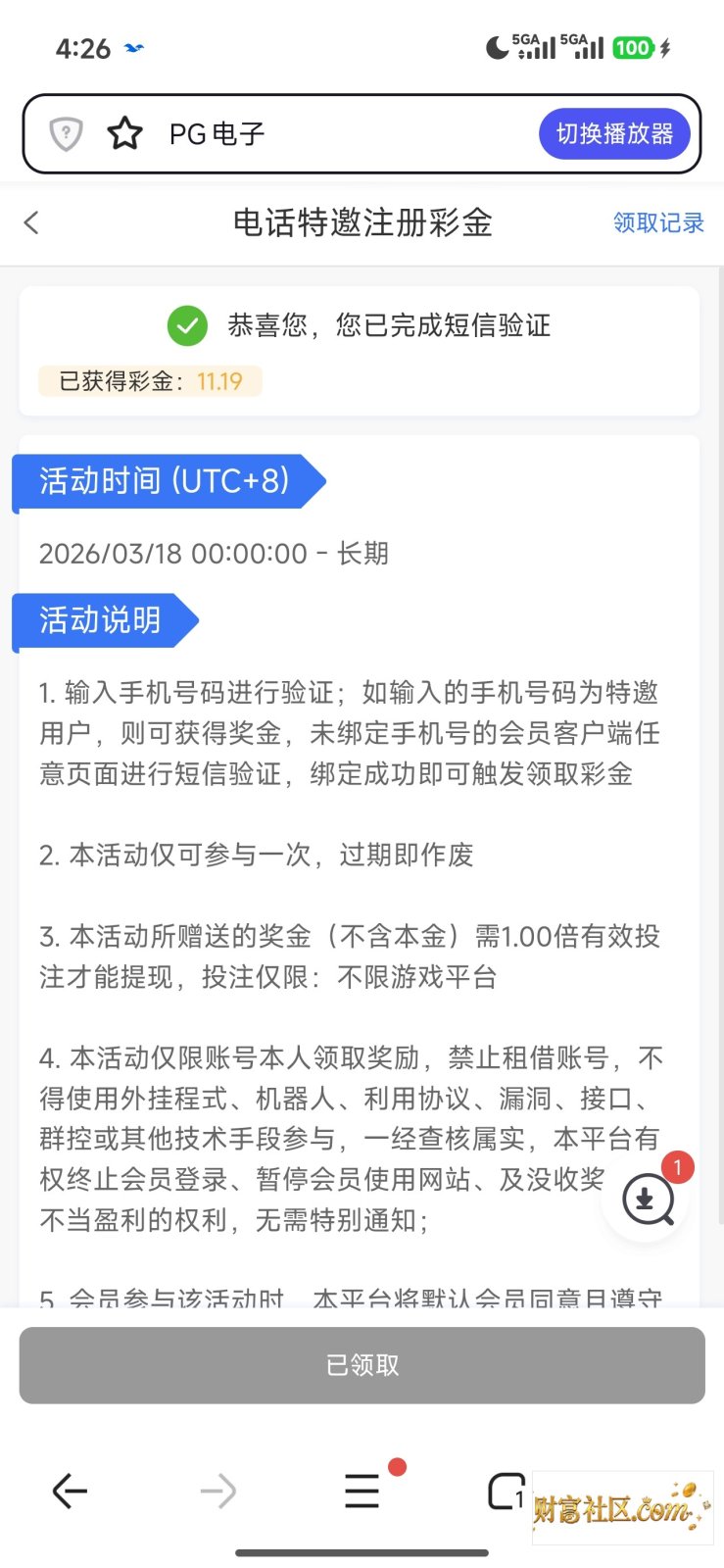
Task: Open the browser tabs switcher
Action: pos(507,1491)
